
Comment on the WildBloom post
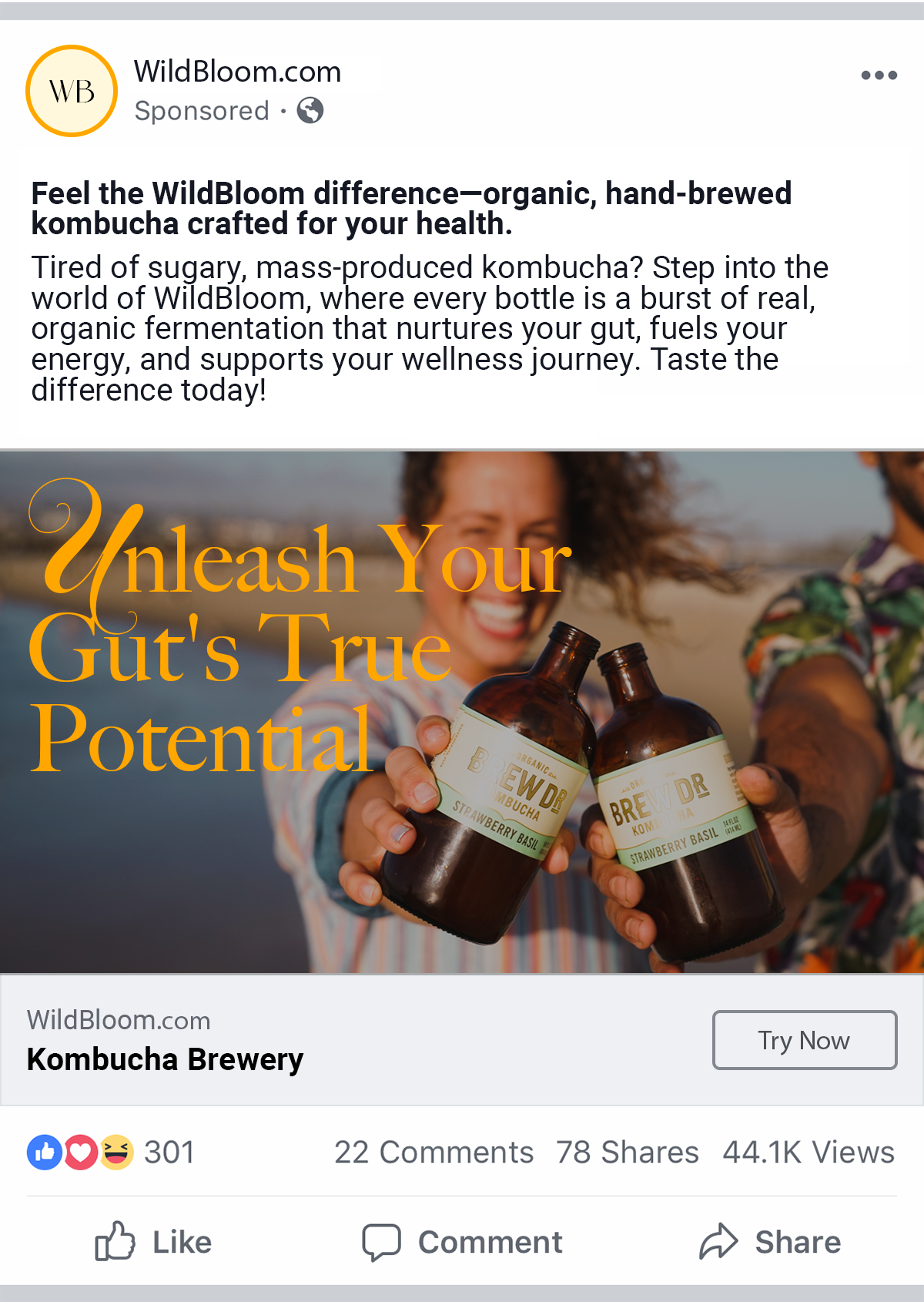pos(463,1242)
